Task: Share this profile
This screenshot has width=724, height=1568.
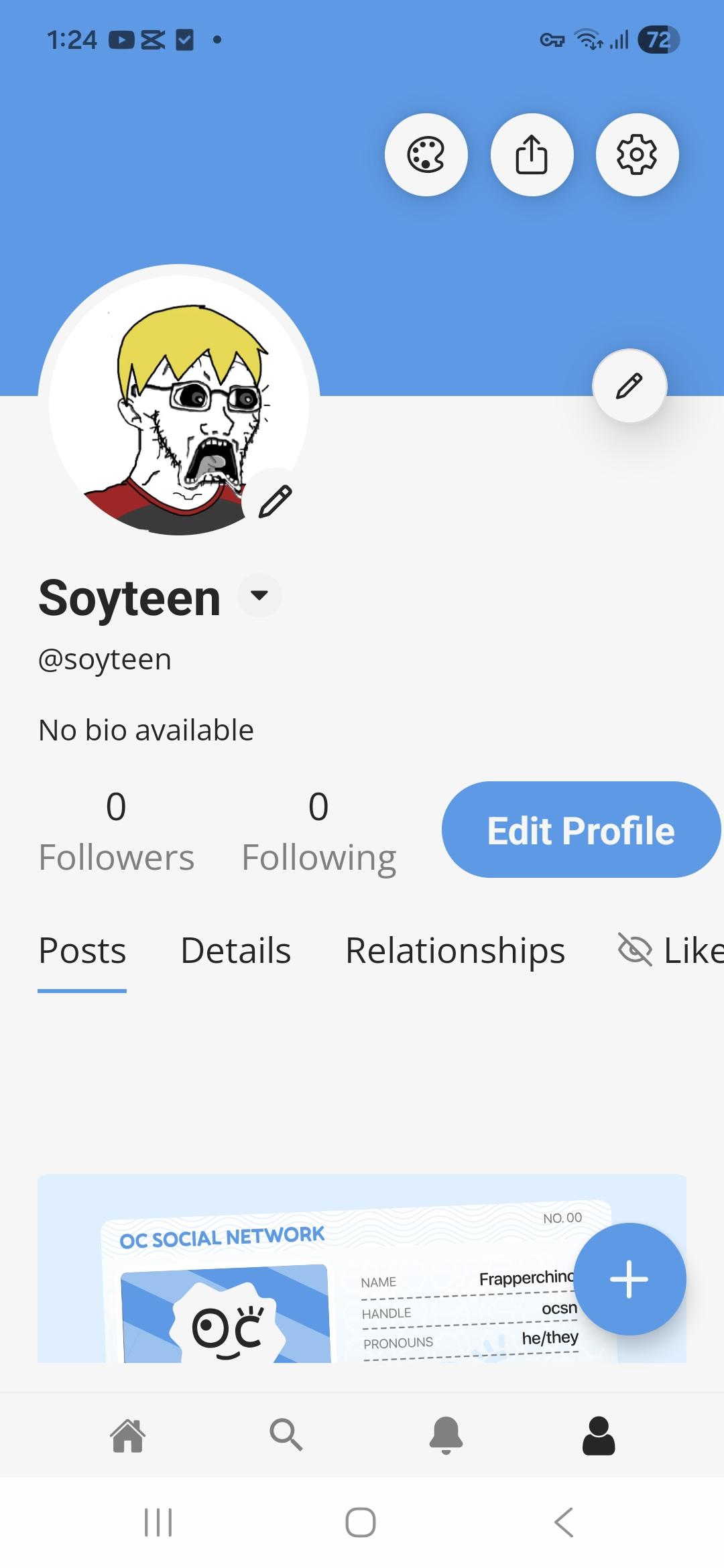Action: click(x=532, y=155)
